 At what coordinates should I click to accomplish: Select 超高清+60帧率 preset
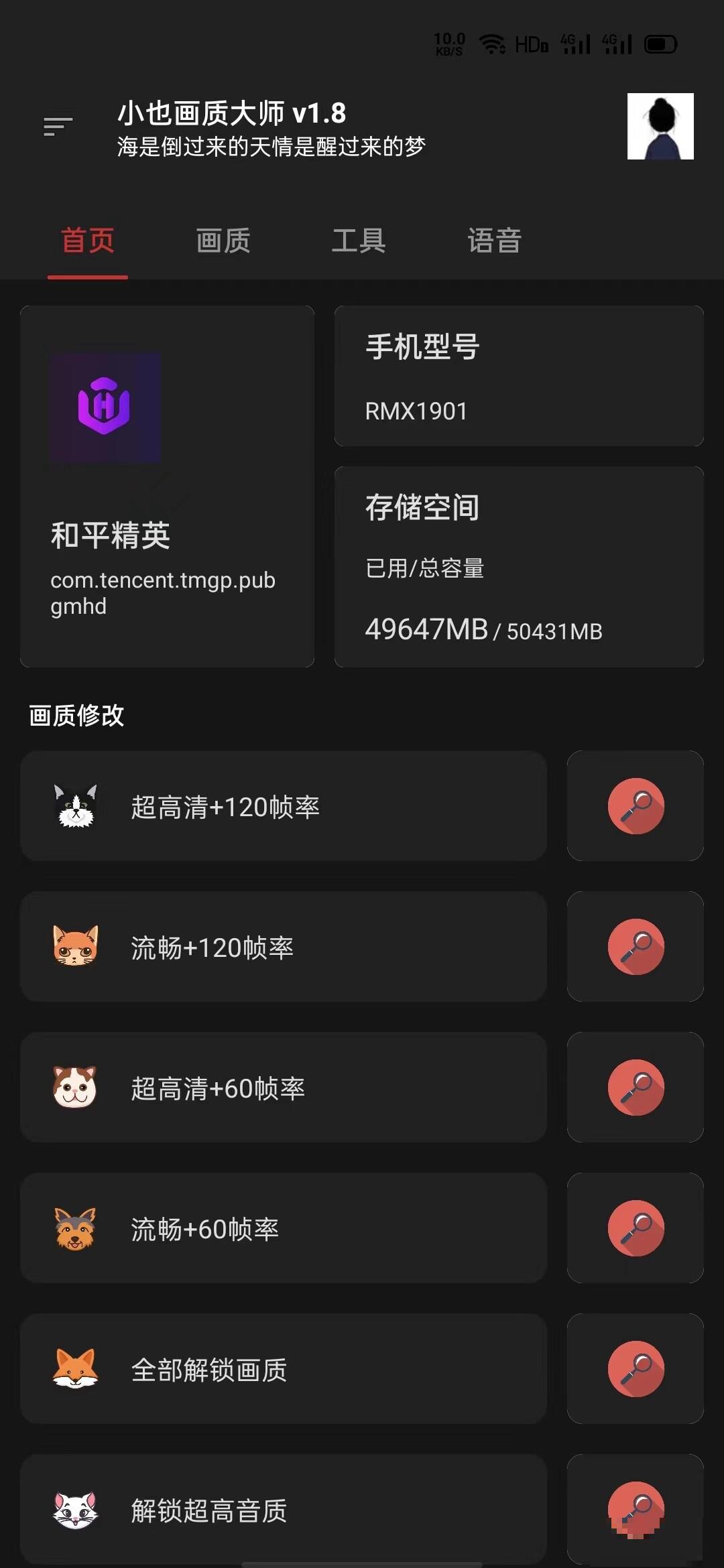click(284, 1088)
